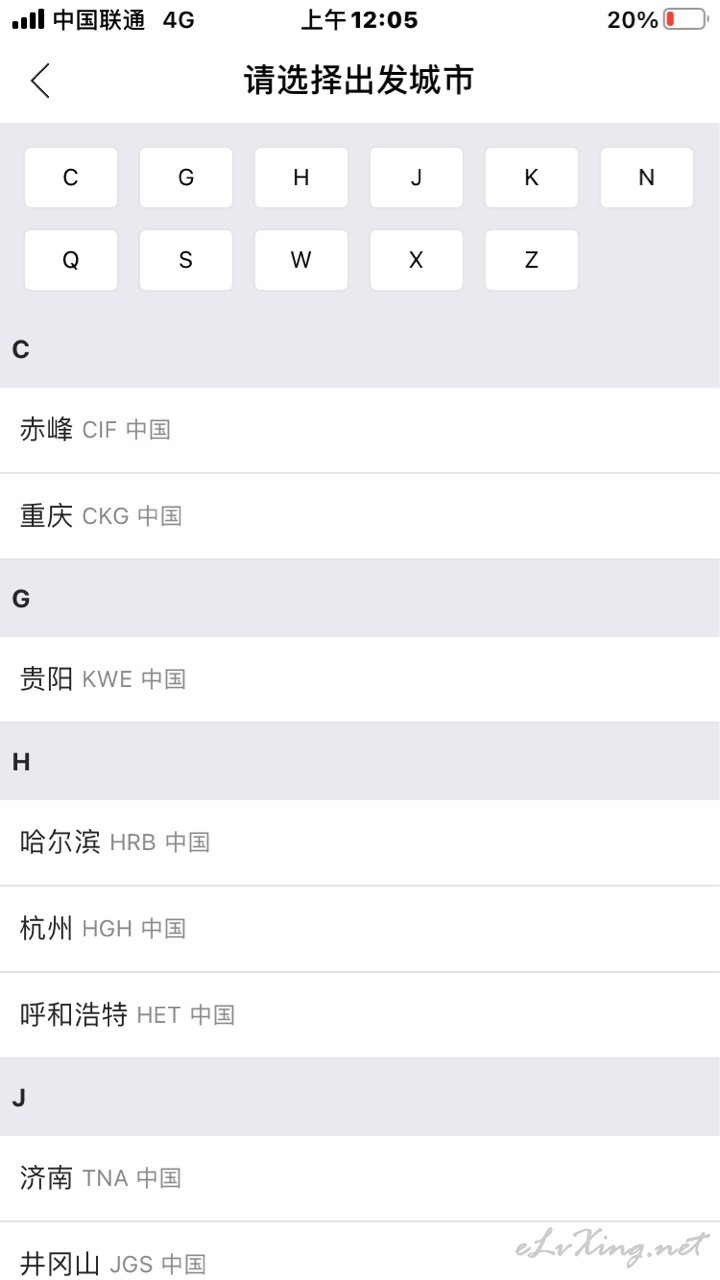Select the S index button
This screenshot has width=720, height=1280.
click(186, 260)
